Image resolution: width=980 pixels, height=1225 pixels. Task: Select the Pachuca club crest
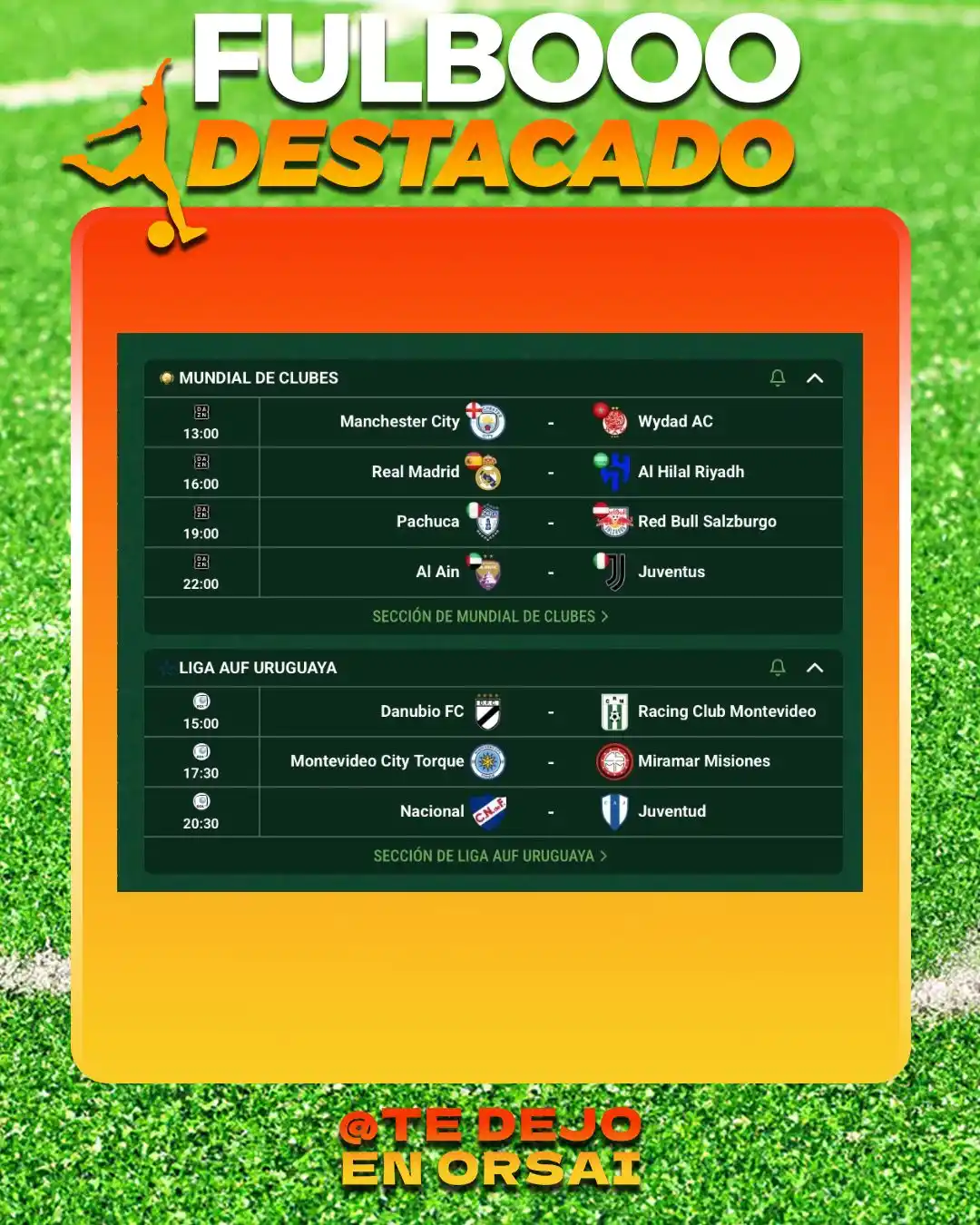click(x=486, y=522)
